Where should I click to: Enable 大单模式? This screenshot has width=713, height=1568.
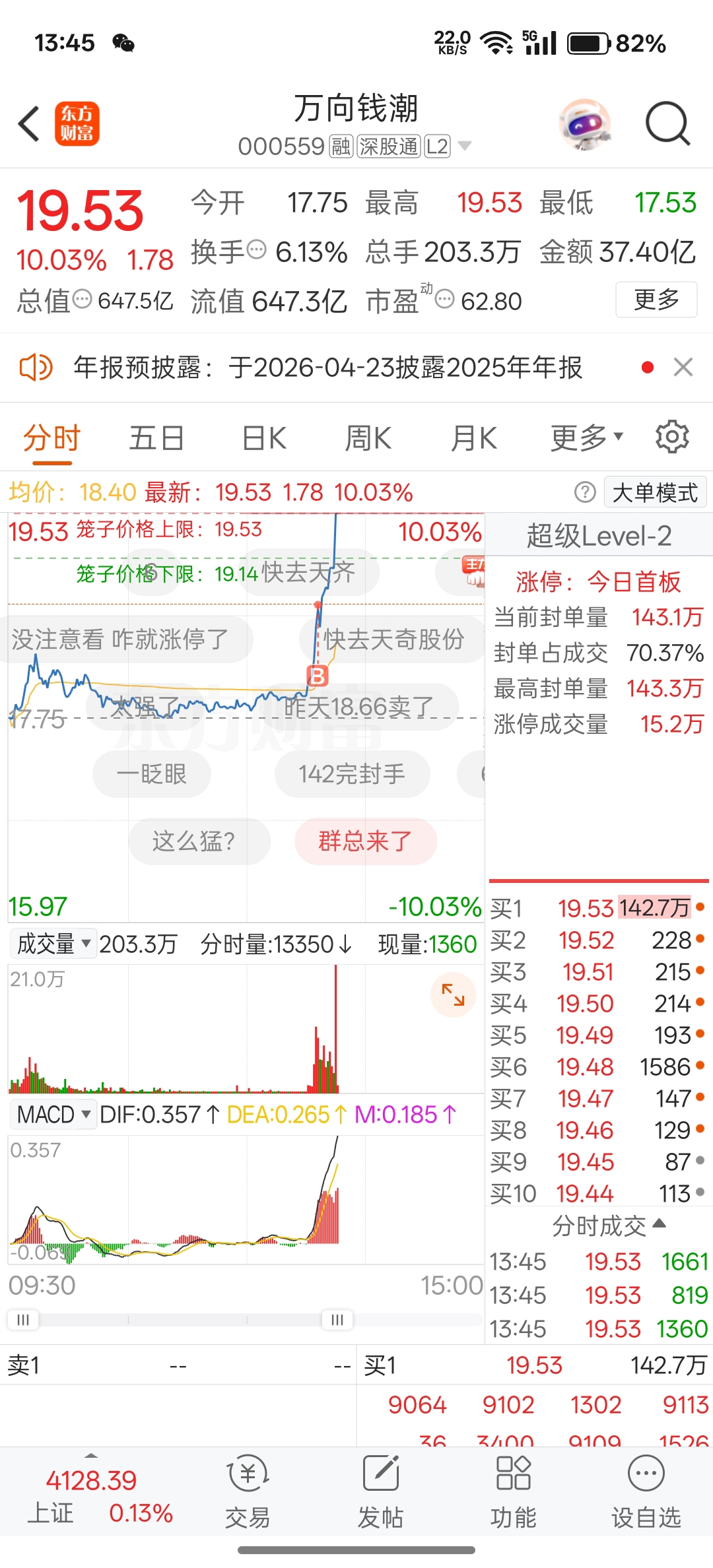654,492
